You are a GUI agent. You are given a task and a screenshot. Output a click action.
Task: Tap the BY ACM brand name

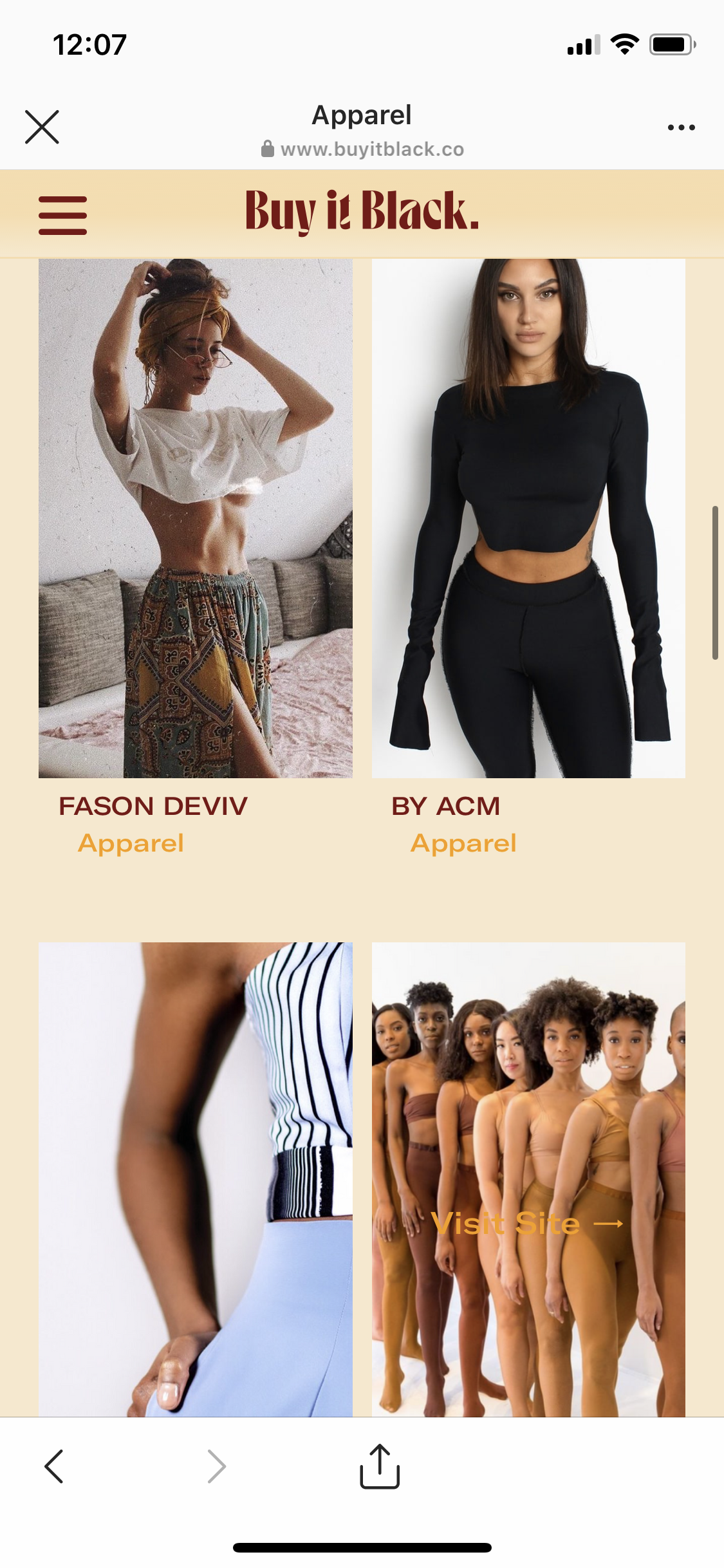coord(445,806)
